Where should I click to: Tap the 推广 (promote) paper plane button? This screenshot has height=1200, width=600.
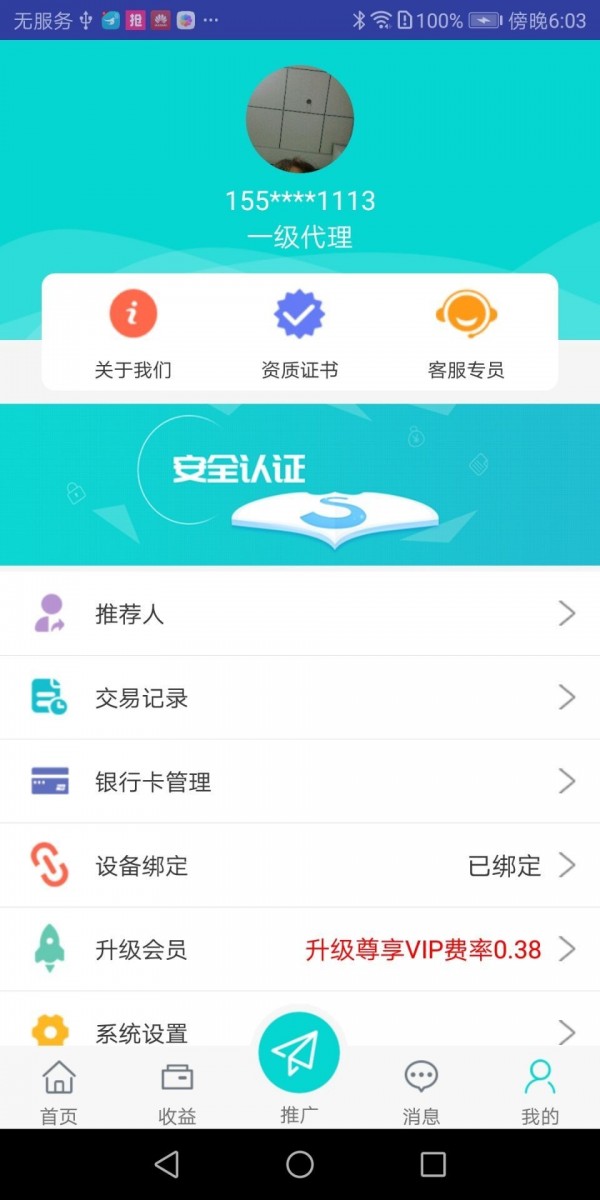[x=299, y=1055]
